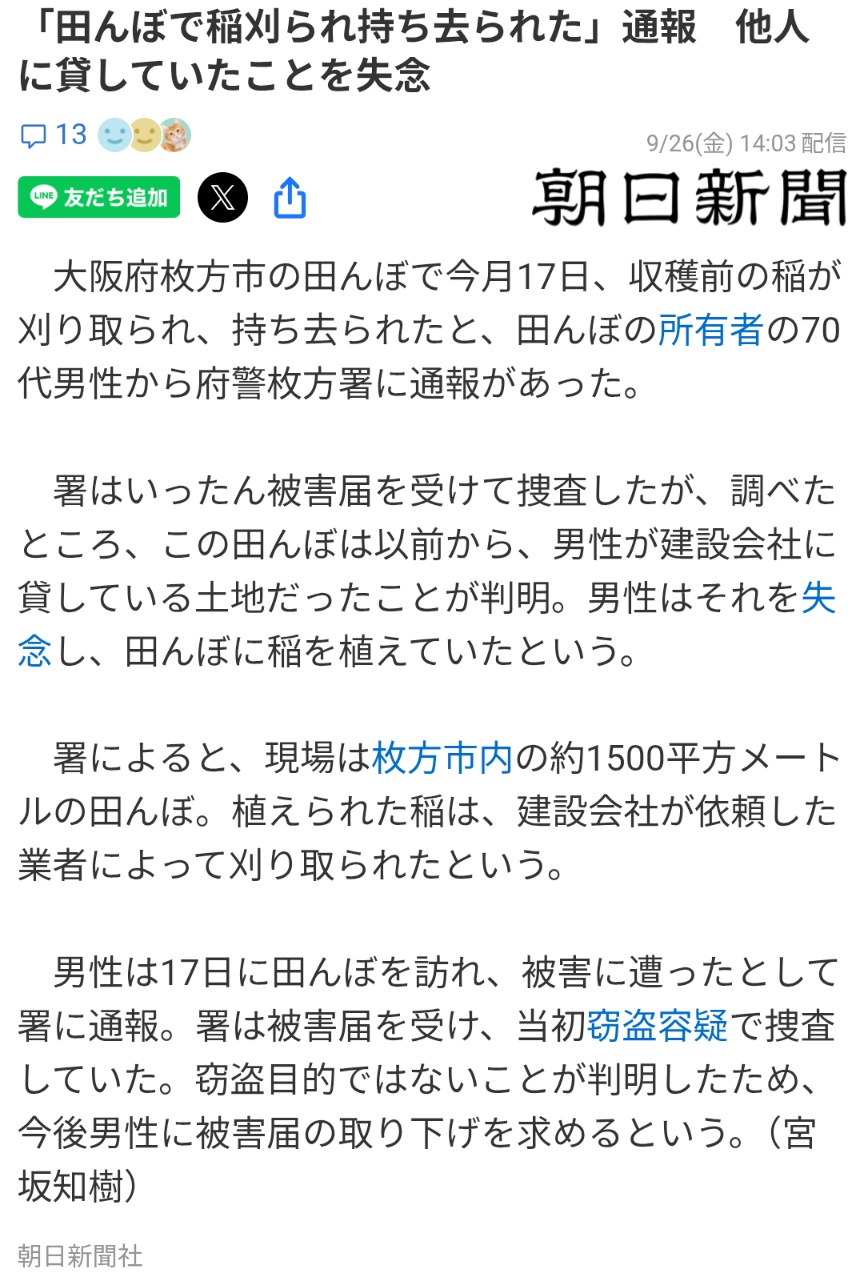The image size is (864, 1273).
Task: Tap the emoji reaction faces
Action: pos(145,135)
